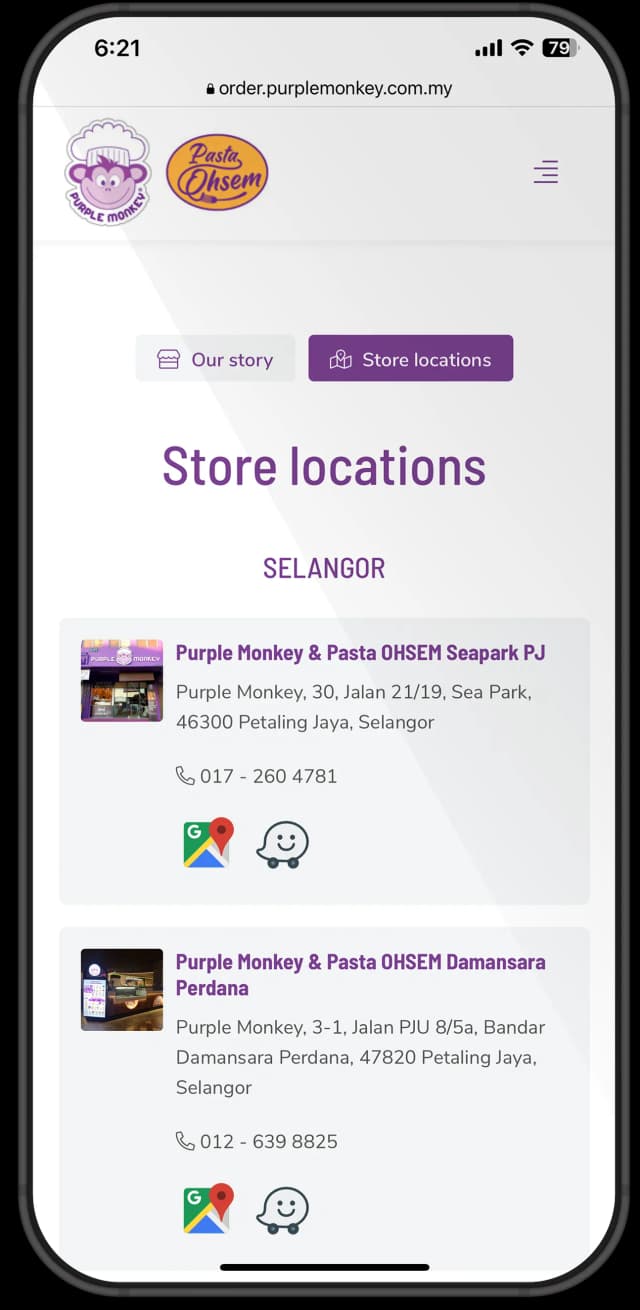This screenshot has width=640, height=1310.
Task: Open Waze for Seapark PJ store
Action: 282,845
